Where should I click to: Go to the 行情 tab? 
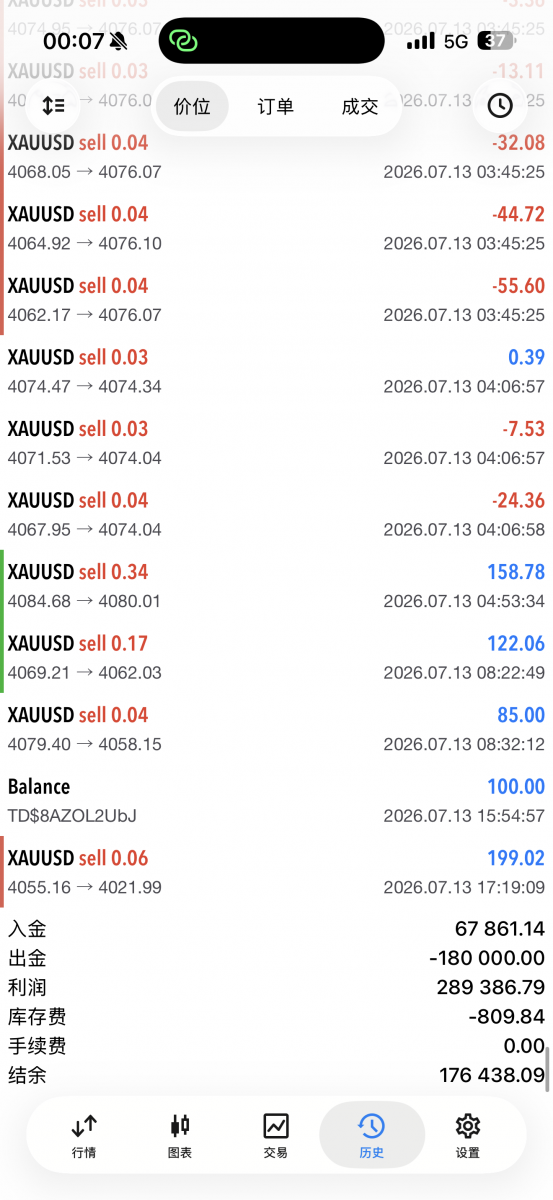84,1136
